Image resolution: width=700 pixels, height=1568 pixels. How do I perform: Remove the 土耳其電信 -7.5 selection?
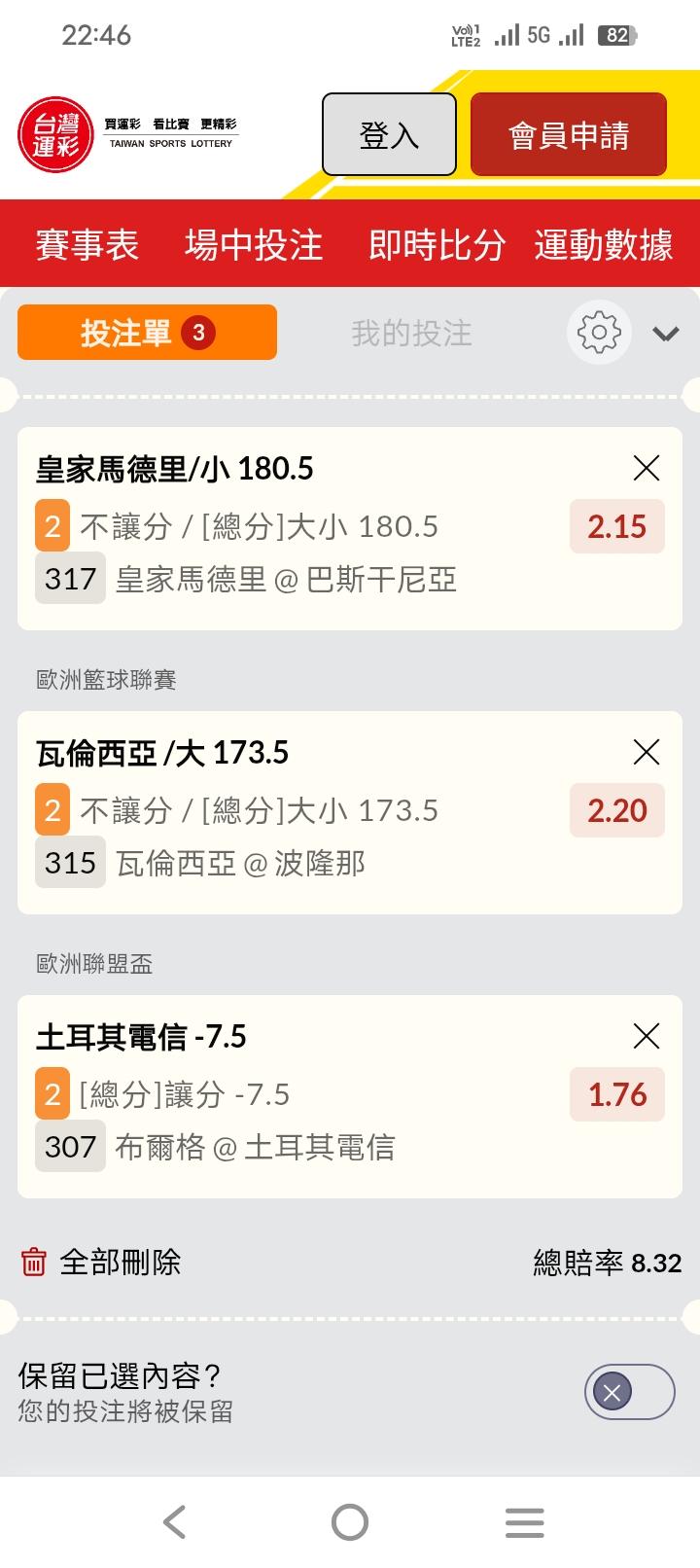pyautogui.click(x=647, y=1036)
